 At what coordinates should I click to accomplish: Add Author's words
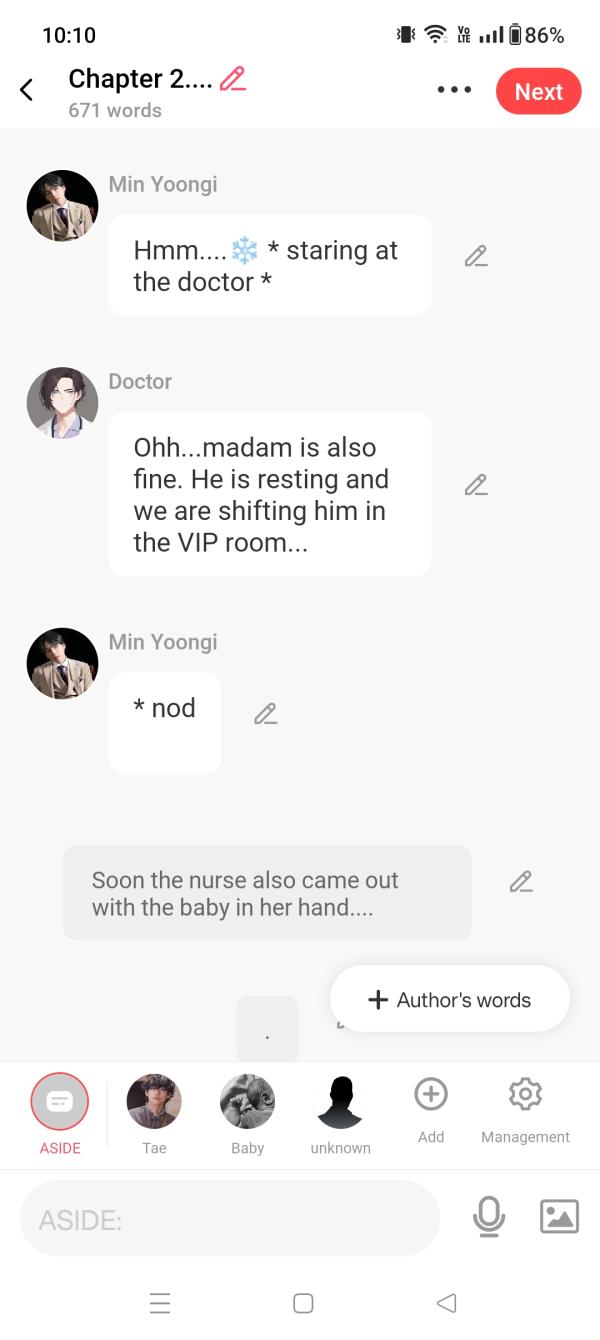(x=450, y=999)
